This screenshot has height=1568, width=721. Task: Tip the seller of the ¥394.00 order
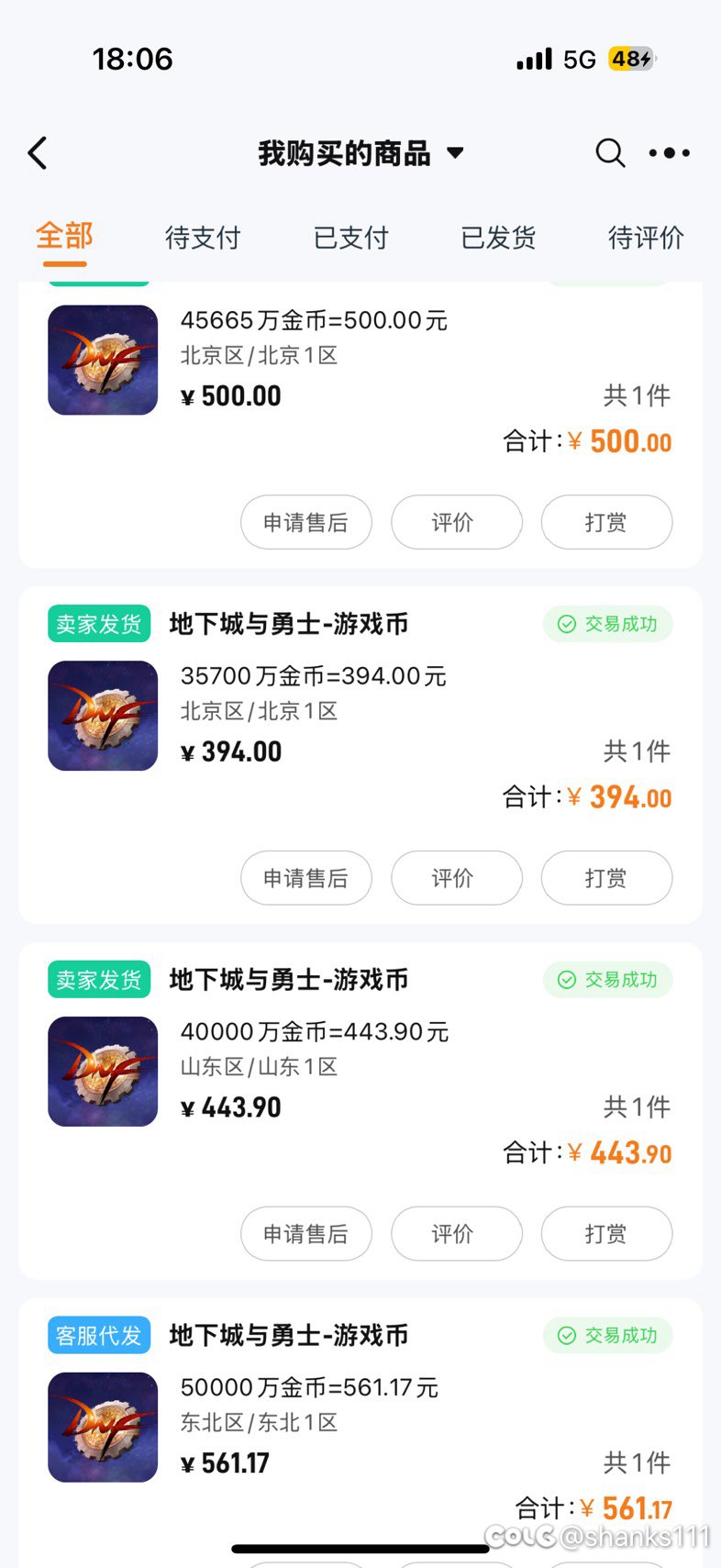pyautogui.click(x=606, y=878)
